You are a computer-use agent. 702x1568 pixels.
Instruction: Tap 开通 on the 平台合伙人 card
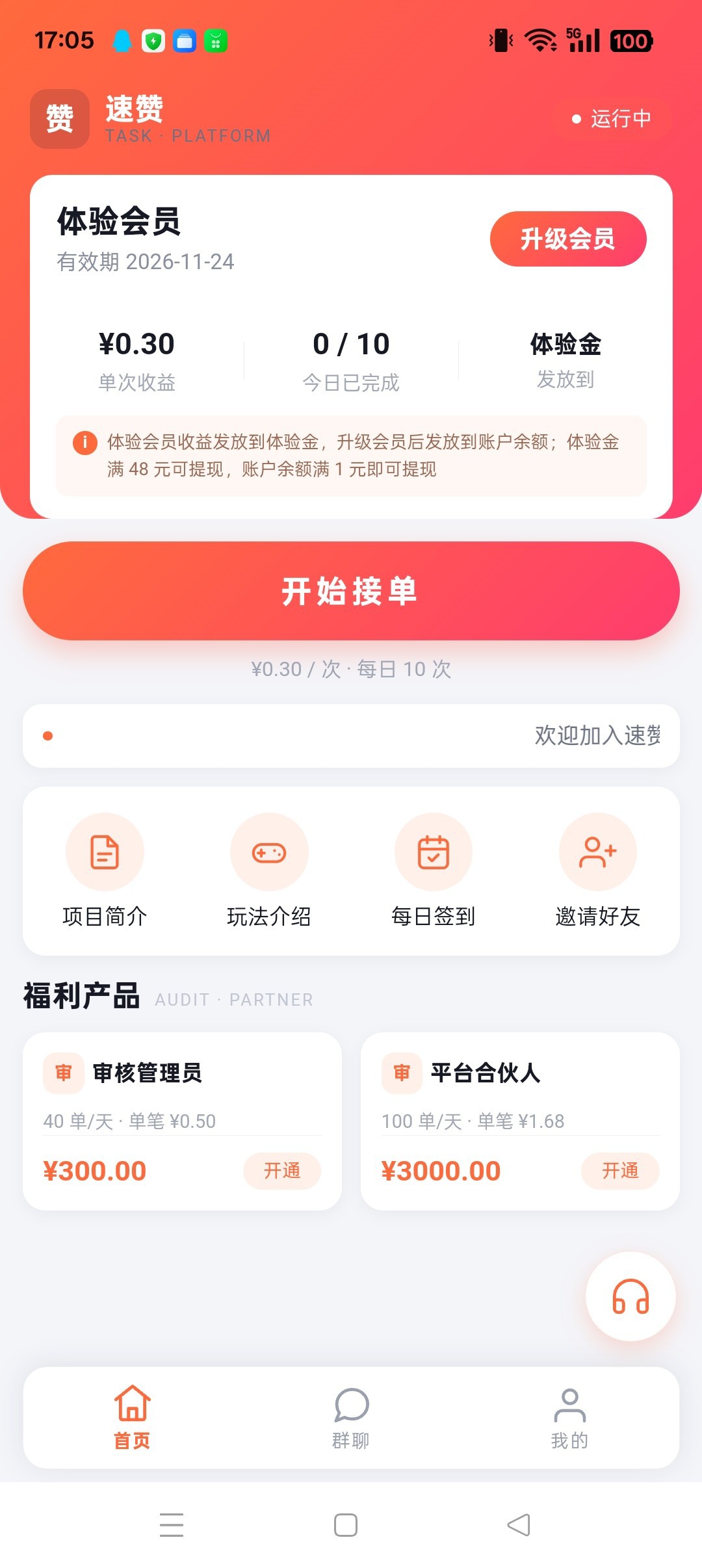(620, 1171)
